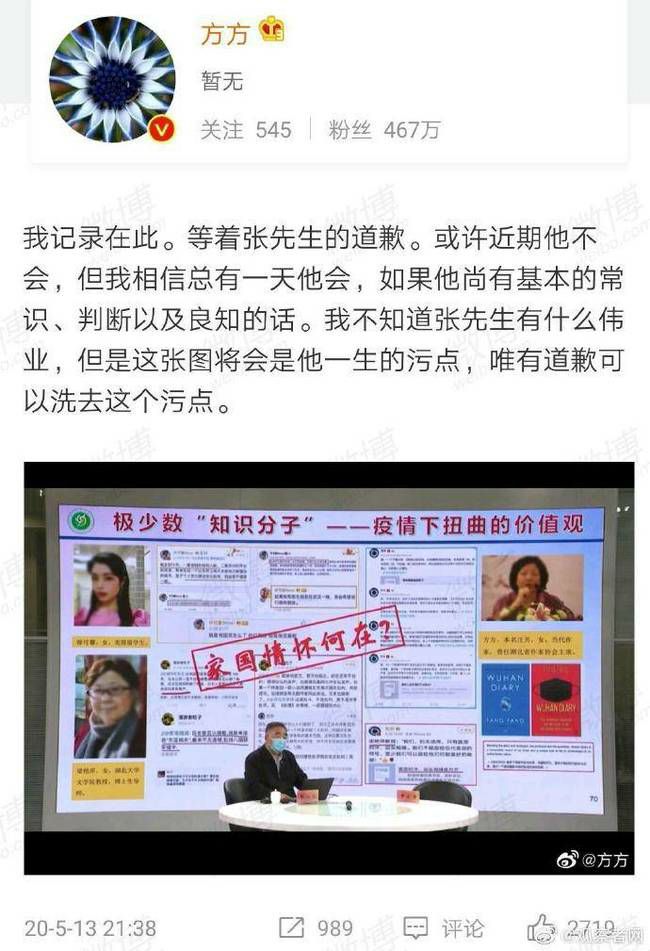Open the attached lecture slide photo
The width and height of the screenshot is (650, 951).
tap(328, 667)
